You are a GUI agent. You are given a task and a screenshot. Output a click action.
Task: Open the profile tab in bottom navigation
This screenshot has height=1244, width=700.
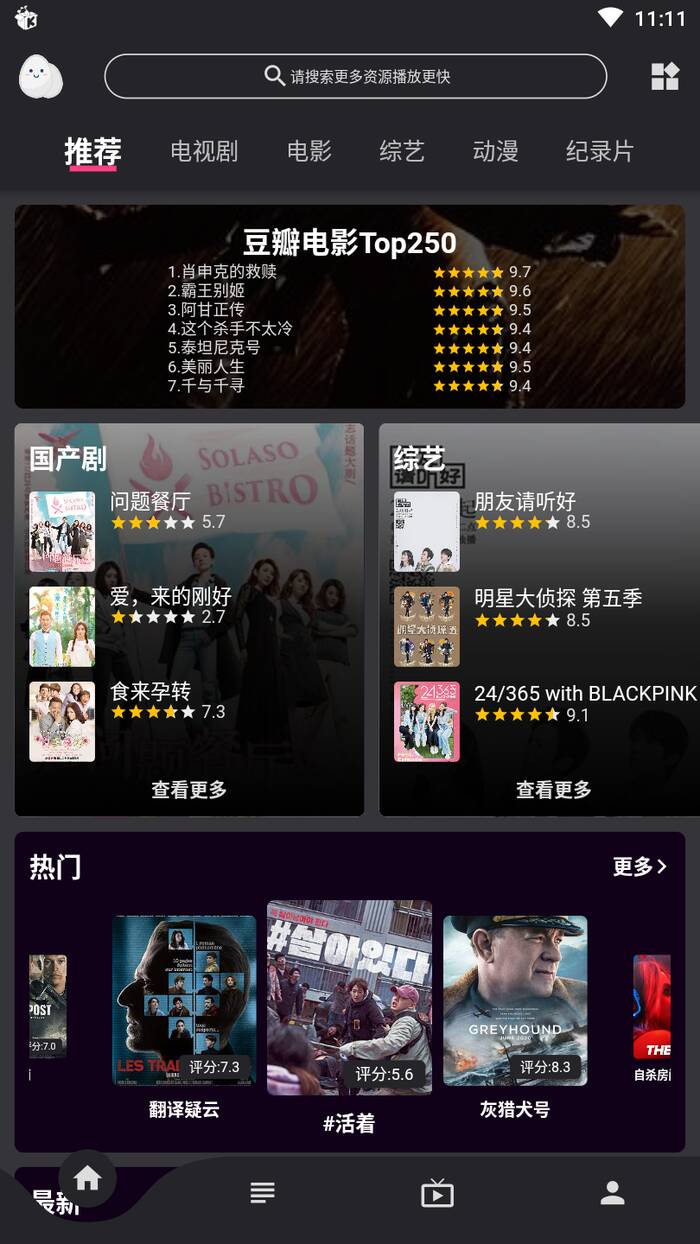[612, 1192]
